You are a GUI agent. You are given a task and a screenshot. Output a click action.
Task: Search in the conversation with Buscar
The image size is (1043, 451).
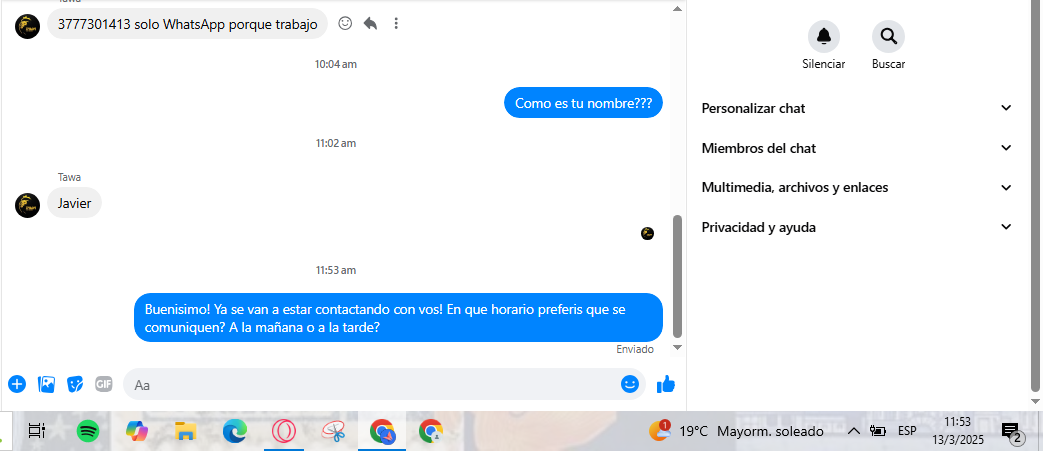[x=888, y=37]
